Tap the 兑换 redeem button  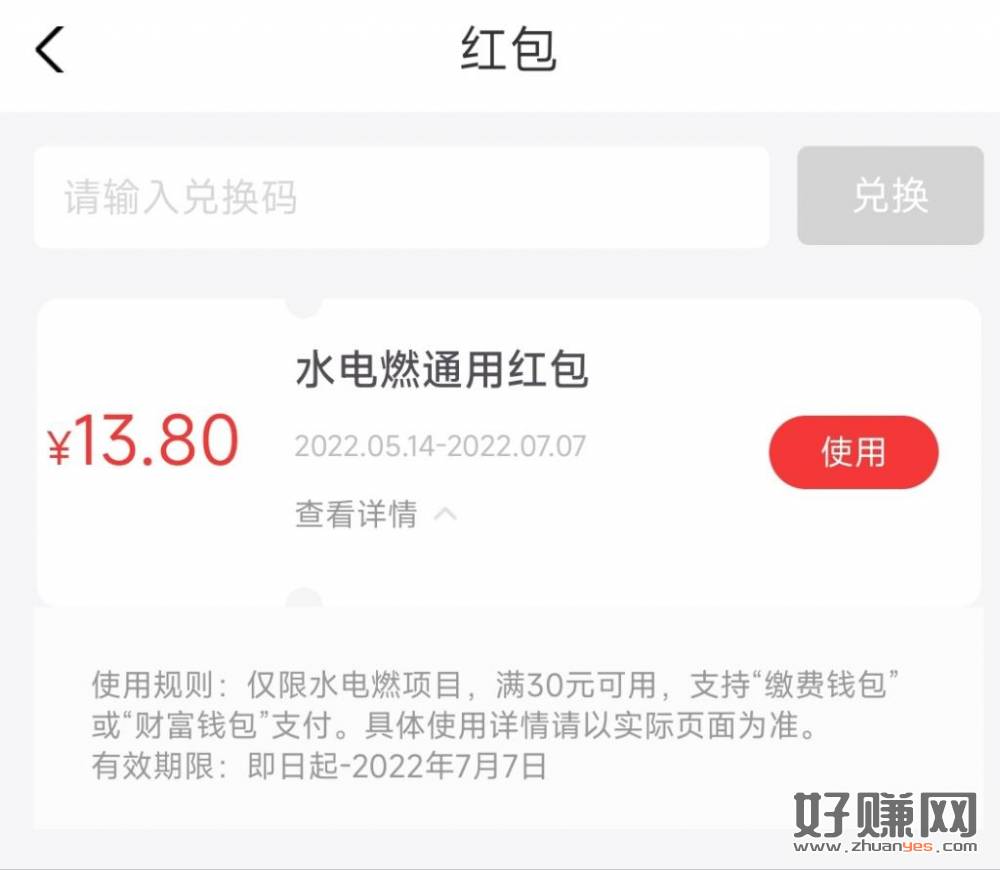(x=889, y=196)
